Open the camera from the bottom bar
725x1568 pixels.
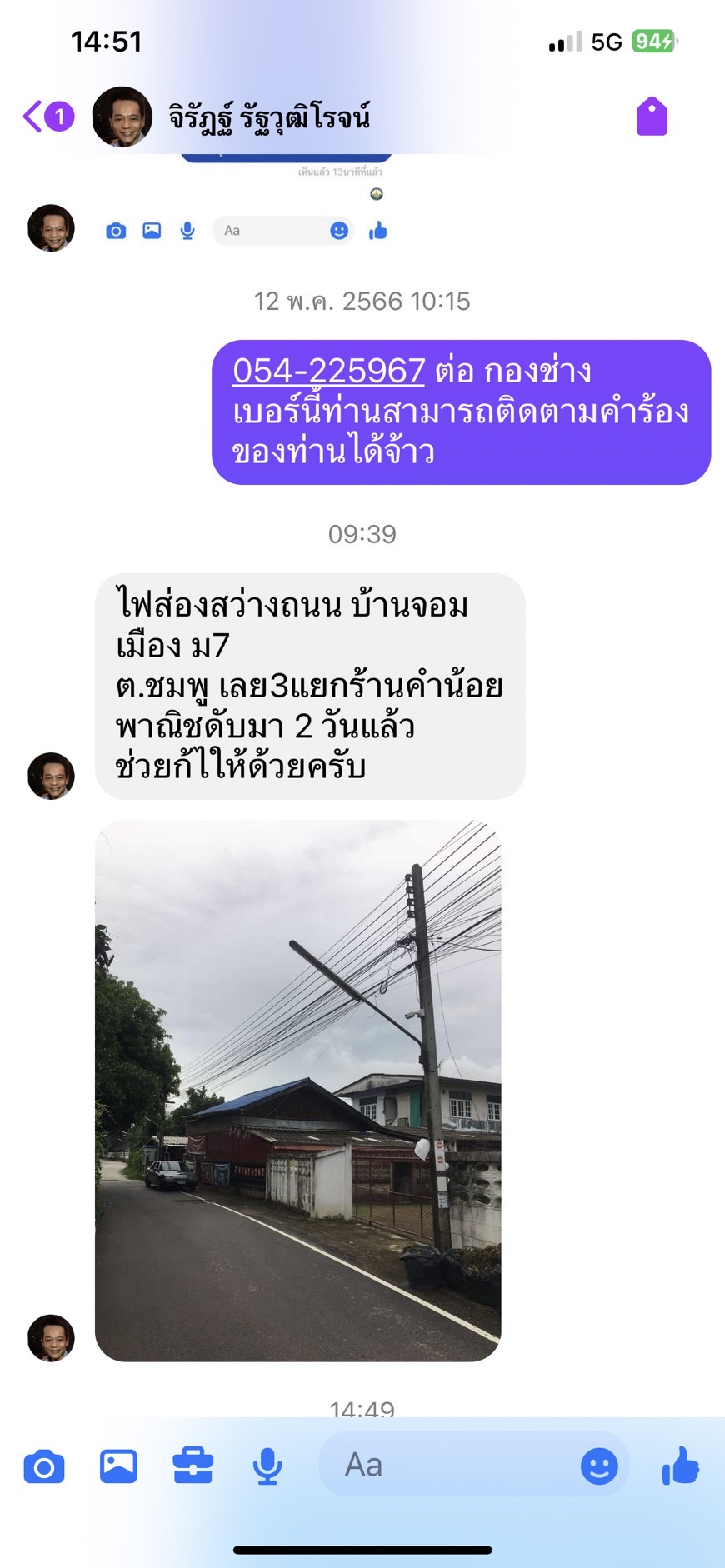(x=44, y=1466)
